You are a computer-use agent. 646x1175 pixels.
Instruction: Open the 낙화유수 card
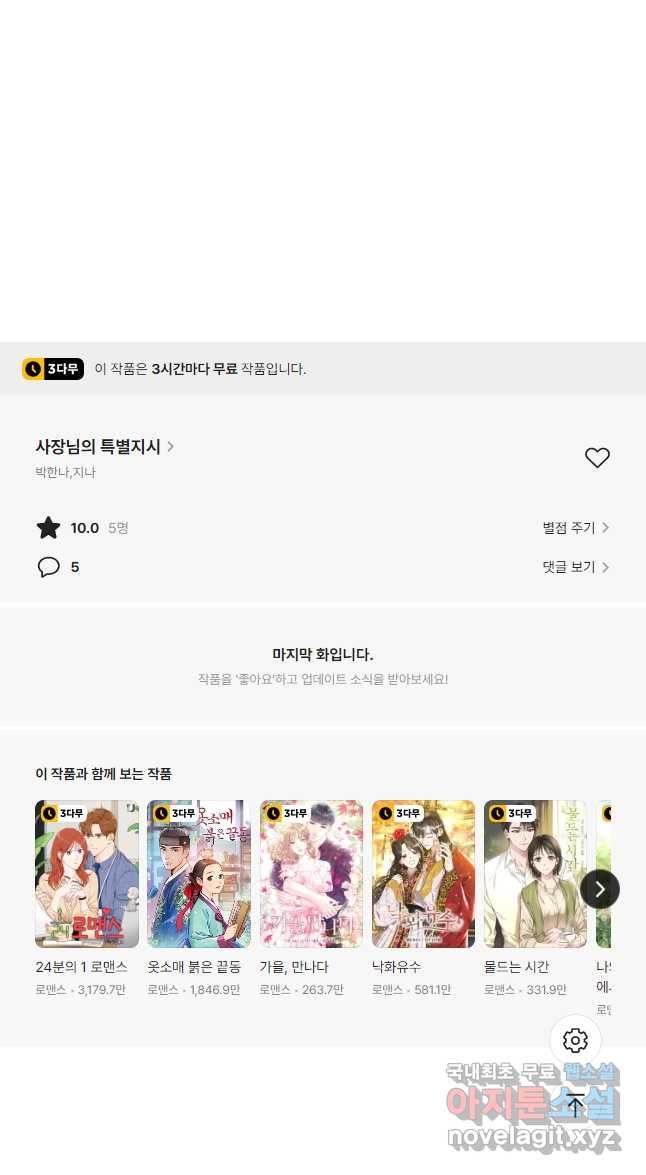[423, 874]
